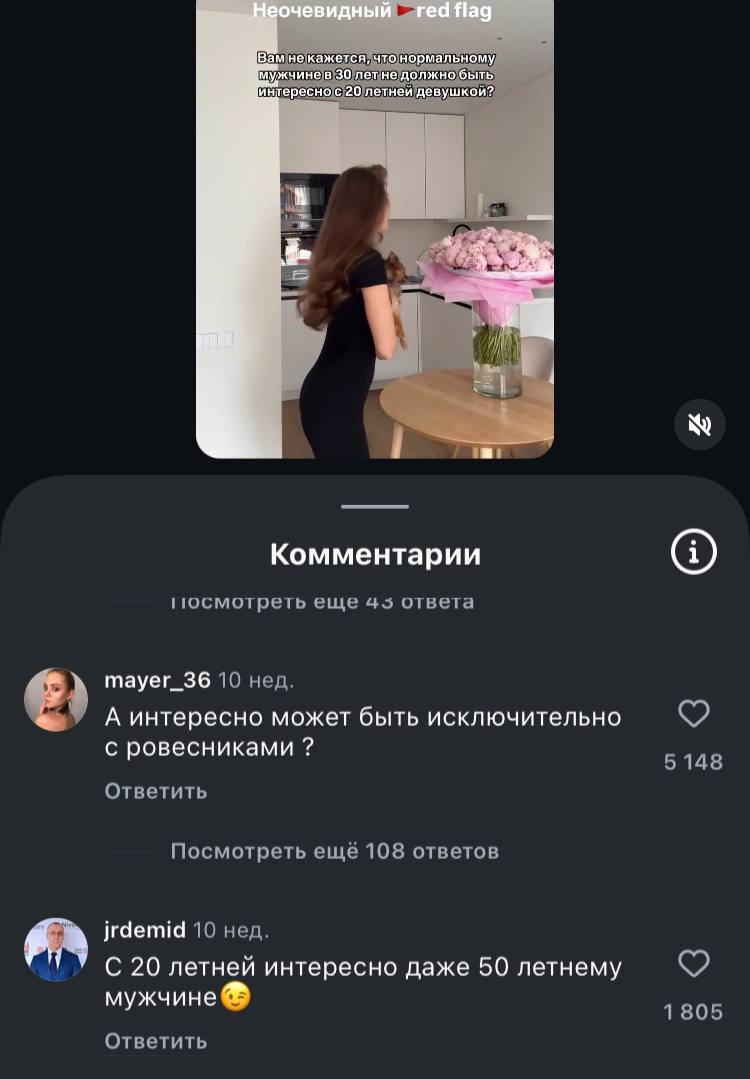
Task: Reply to mayer_36's comment
Action: coord(156,791)
